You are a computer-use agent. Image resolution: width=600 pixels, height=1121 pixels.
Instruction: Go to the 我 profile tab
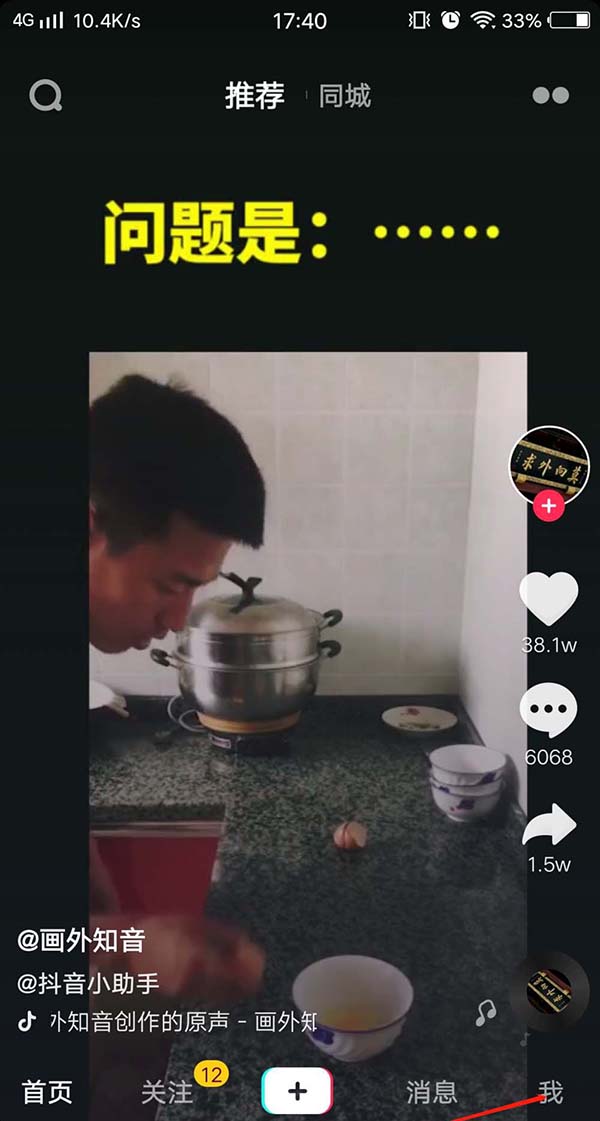[550, 1092]
